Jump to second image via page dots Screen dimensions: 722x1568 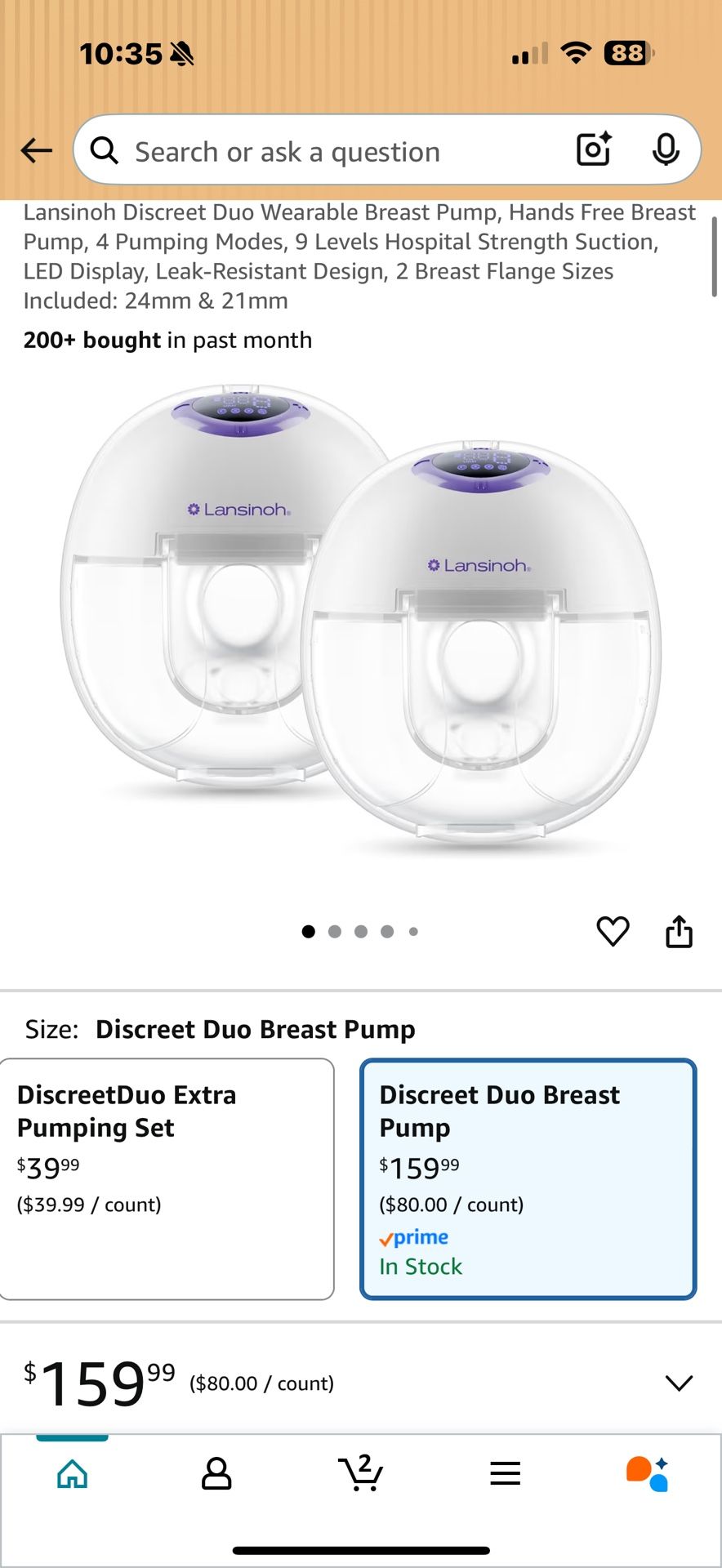point(335,932)
